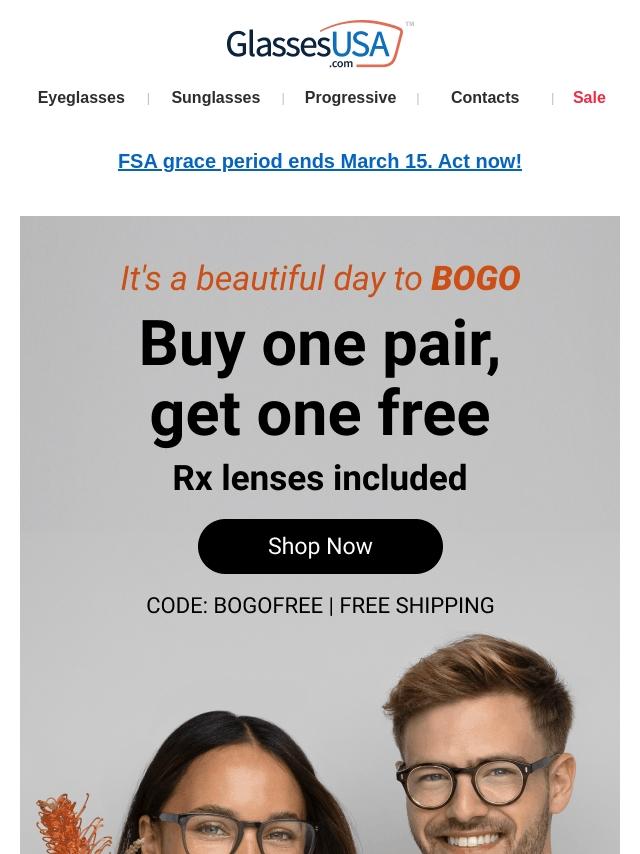Open the FSA grace period link
Image resolution: width=640 pixels, height=854 pixels.
click(x=320, y=161)
